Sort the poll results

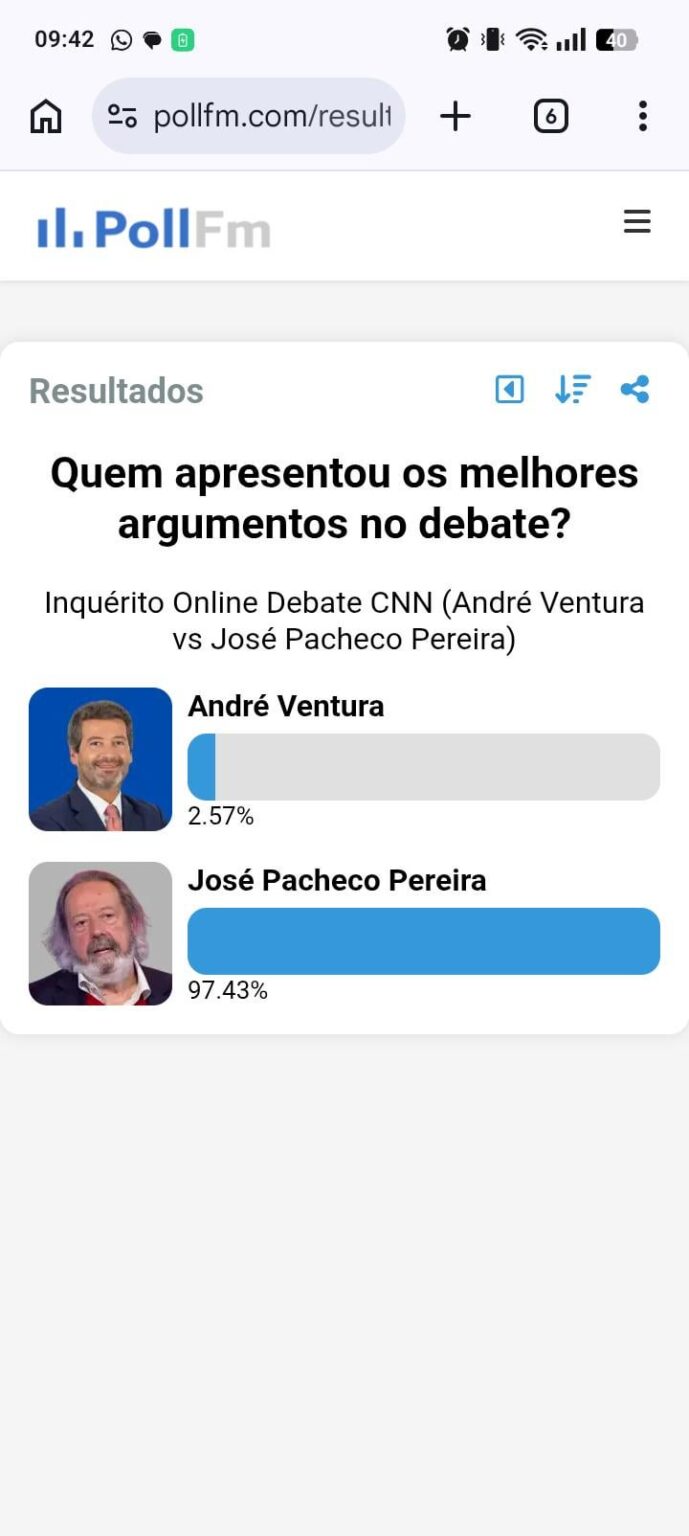point(573,389)
